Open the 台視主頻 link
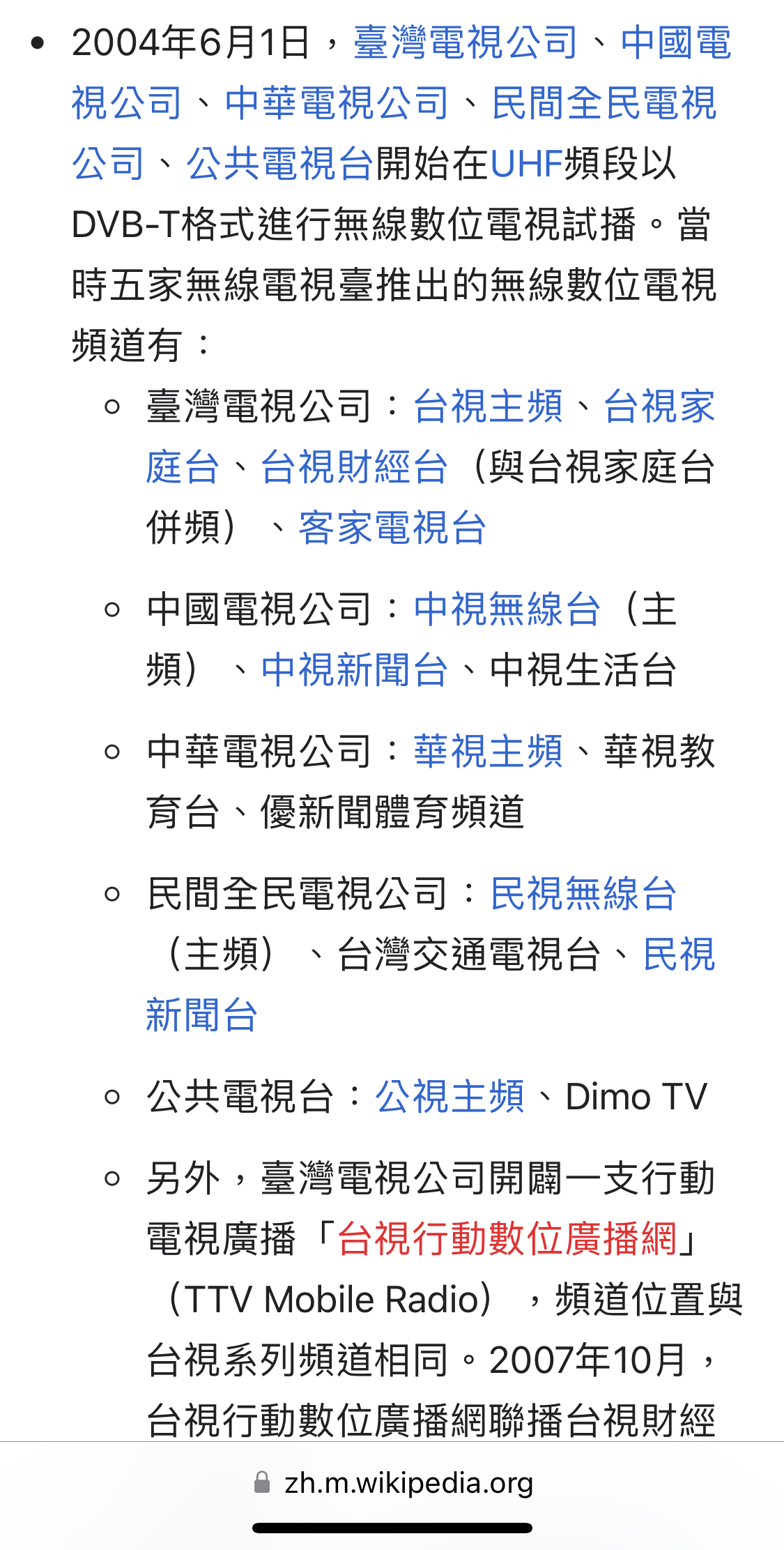The height and width of the screenshot is (1550, 784). [488, 406]
